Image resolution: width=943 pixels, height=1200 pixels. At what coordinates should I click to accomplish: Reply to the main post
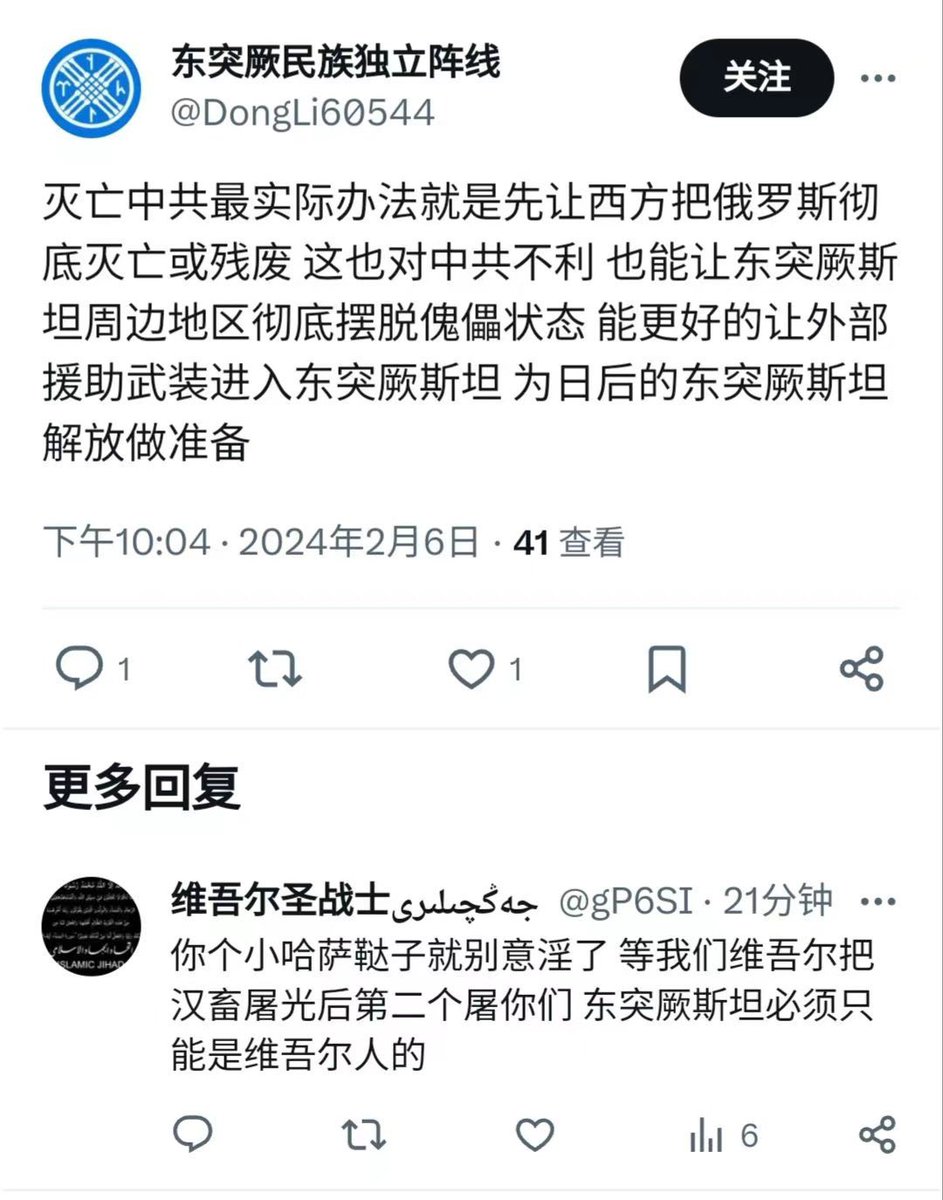[x=77, y=669]
